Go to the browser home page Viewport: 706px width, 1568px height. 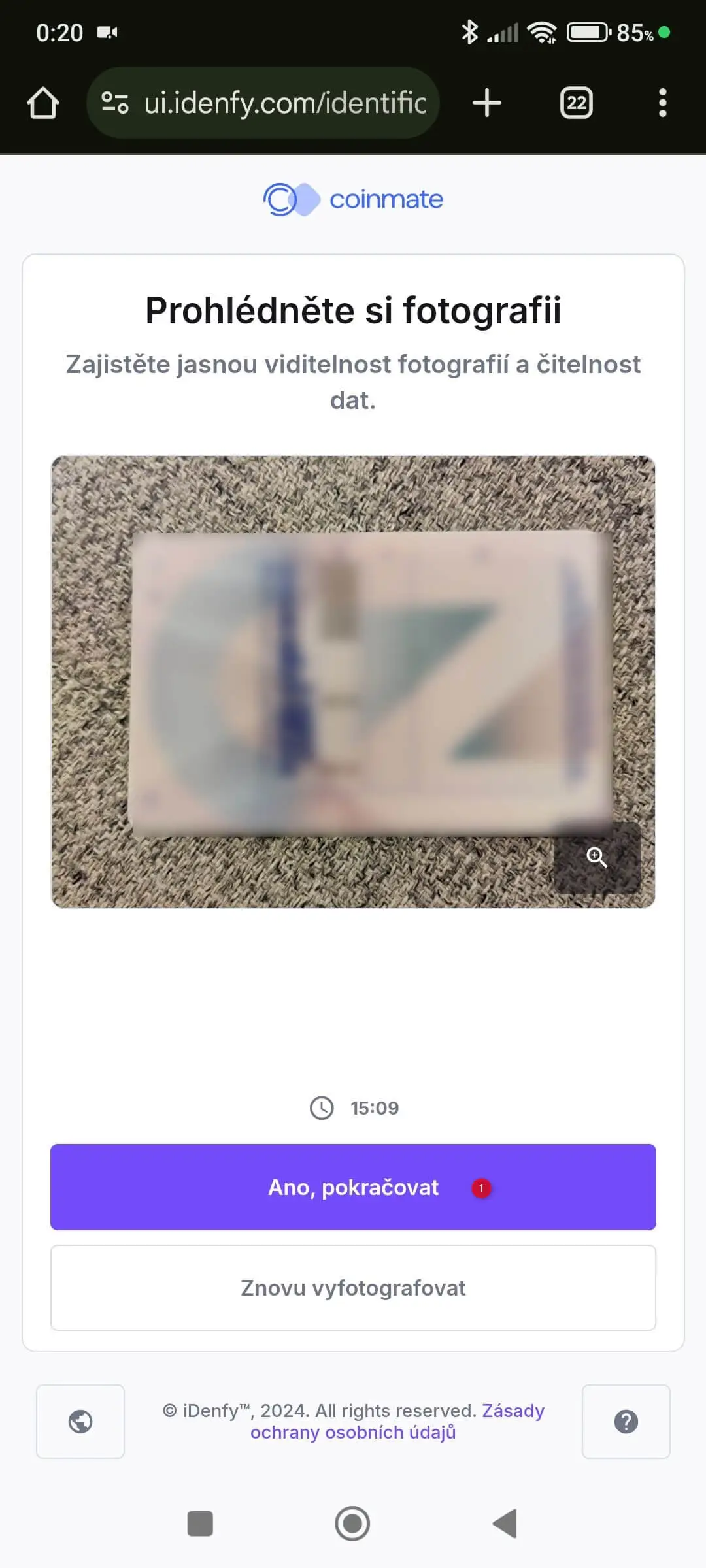[x=43, y=103]
